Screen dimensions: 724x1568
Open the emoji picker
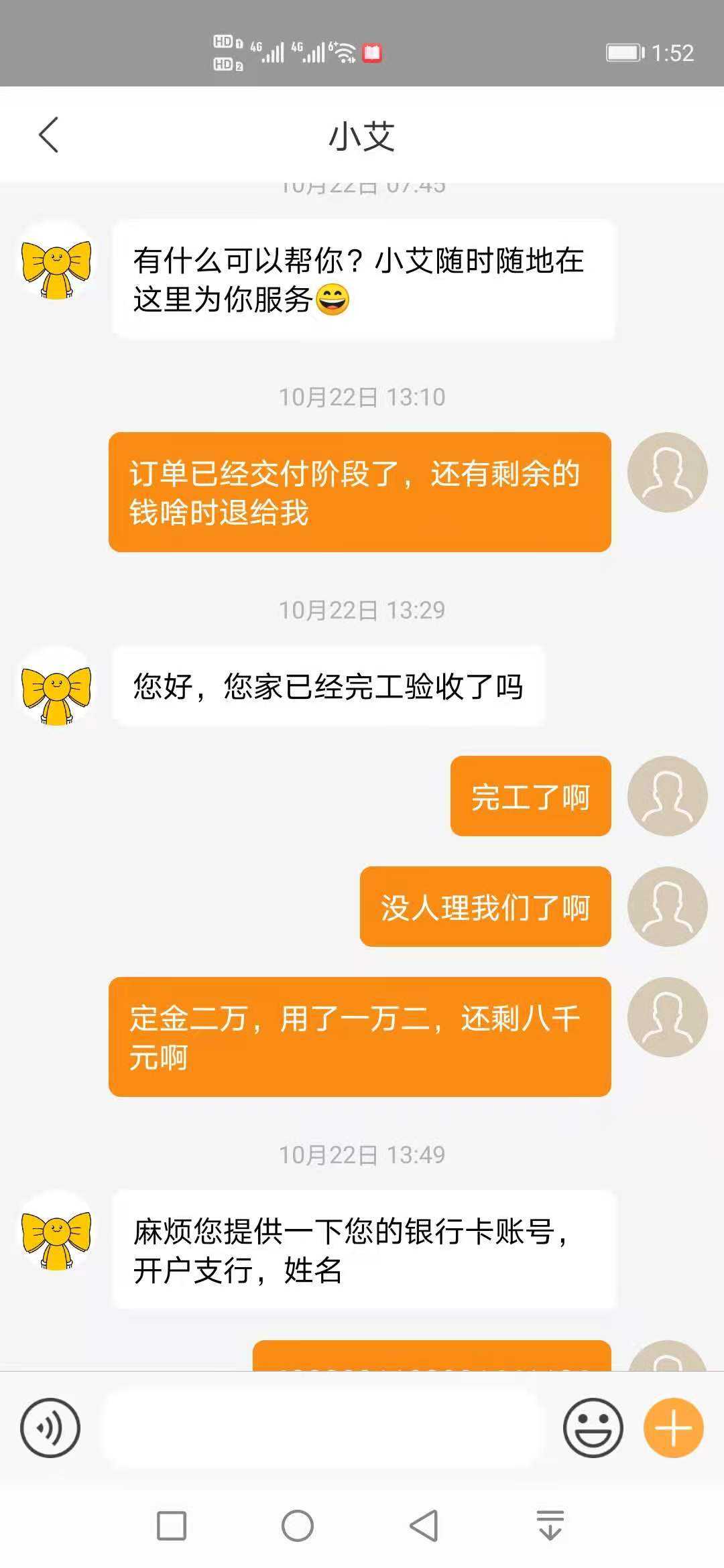[x=593, y=1428]
